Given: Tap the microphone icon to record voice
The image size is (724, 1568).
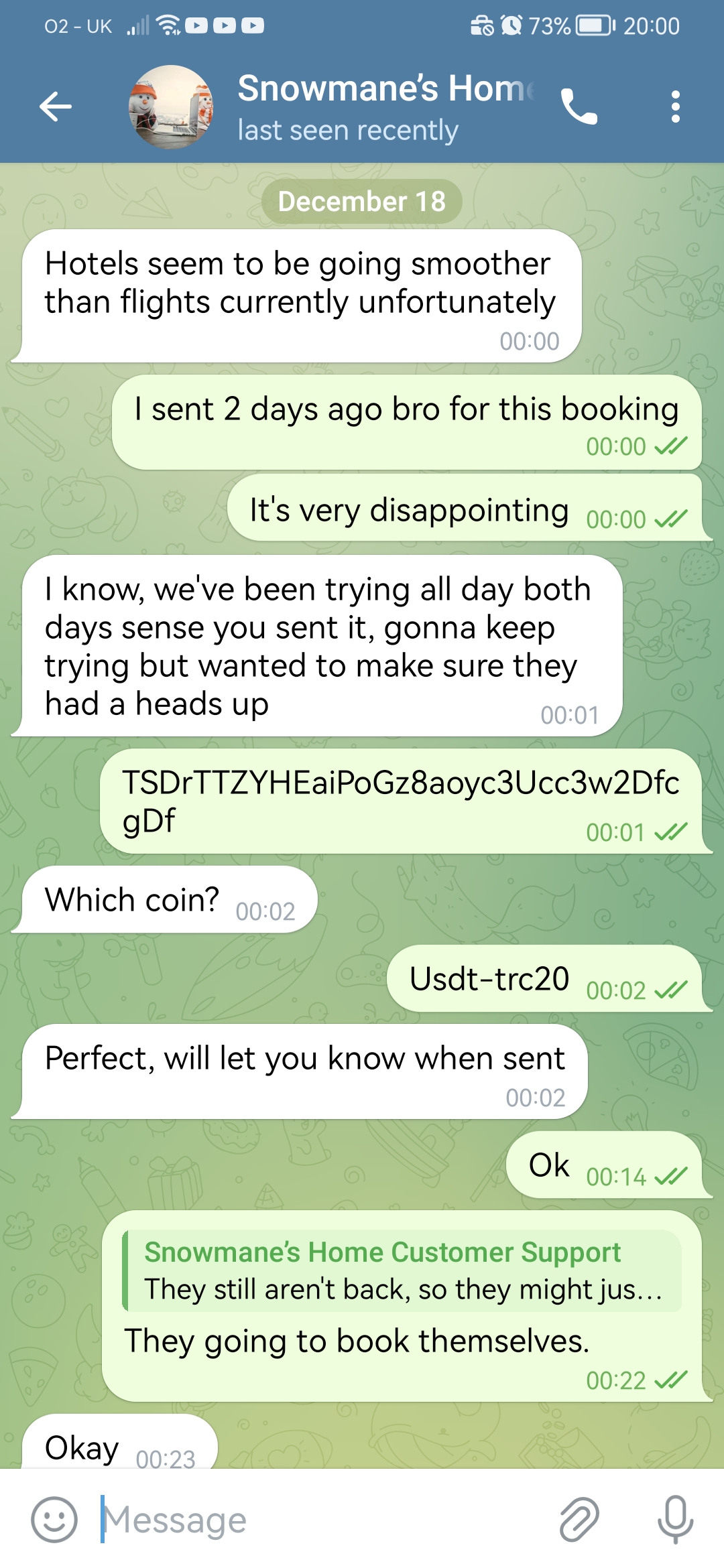Looking at the screenshot, I should click(676, 1518).
